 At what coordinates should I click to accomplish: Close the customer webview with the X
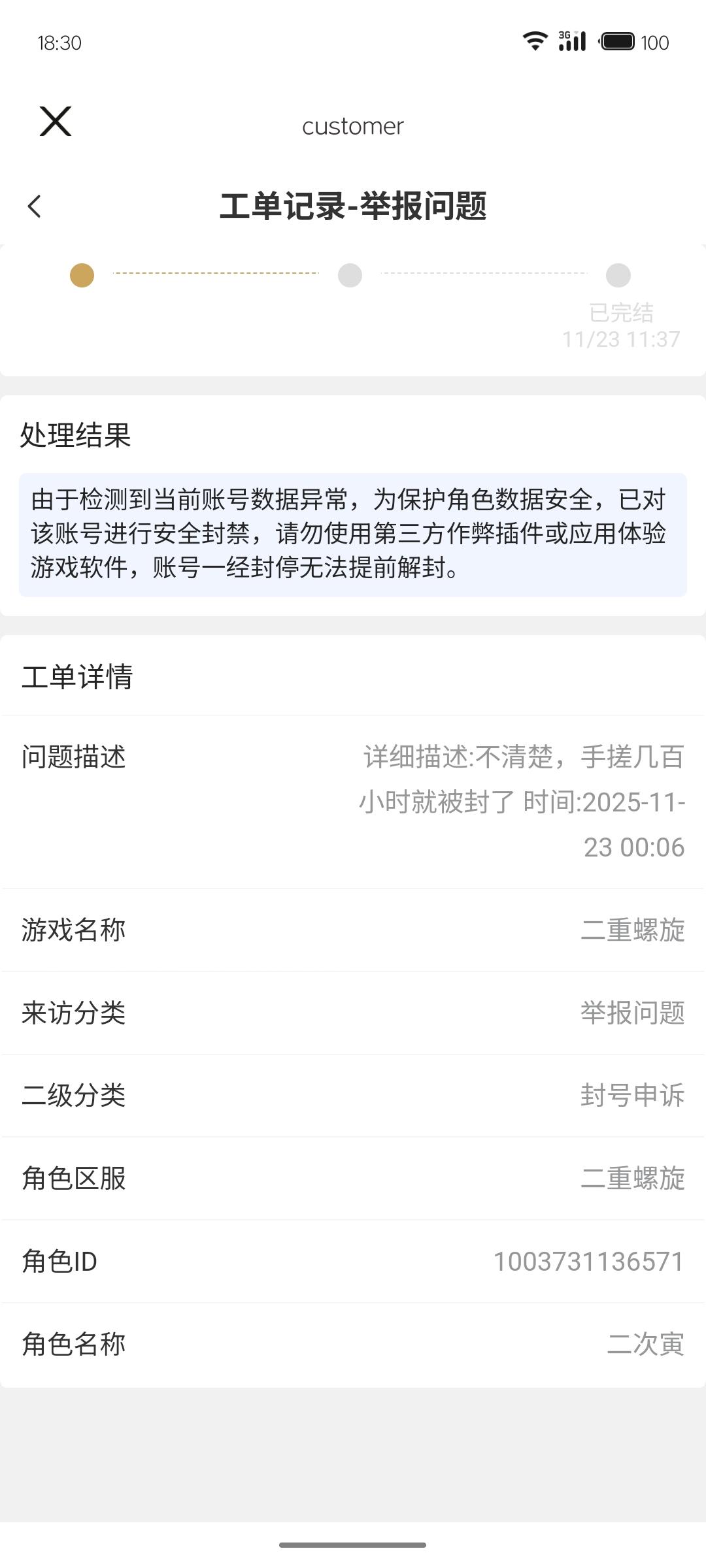tap(55, 122)
